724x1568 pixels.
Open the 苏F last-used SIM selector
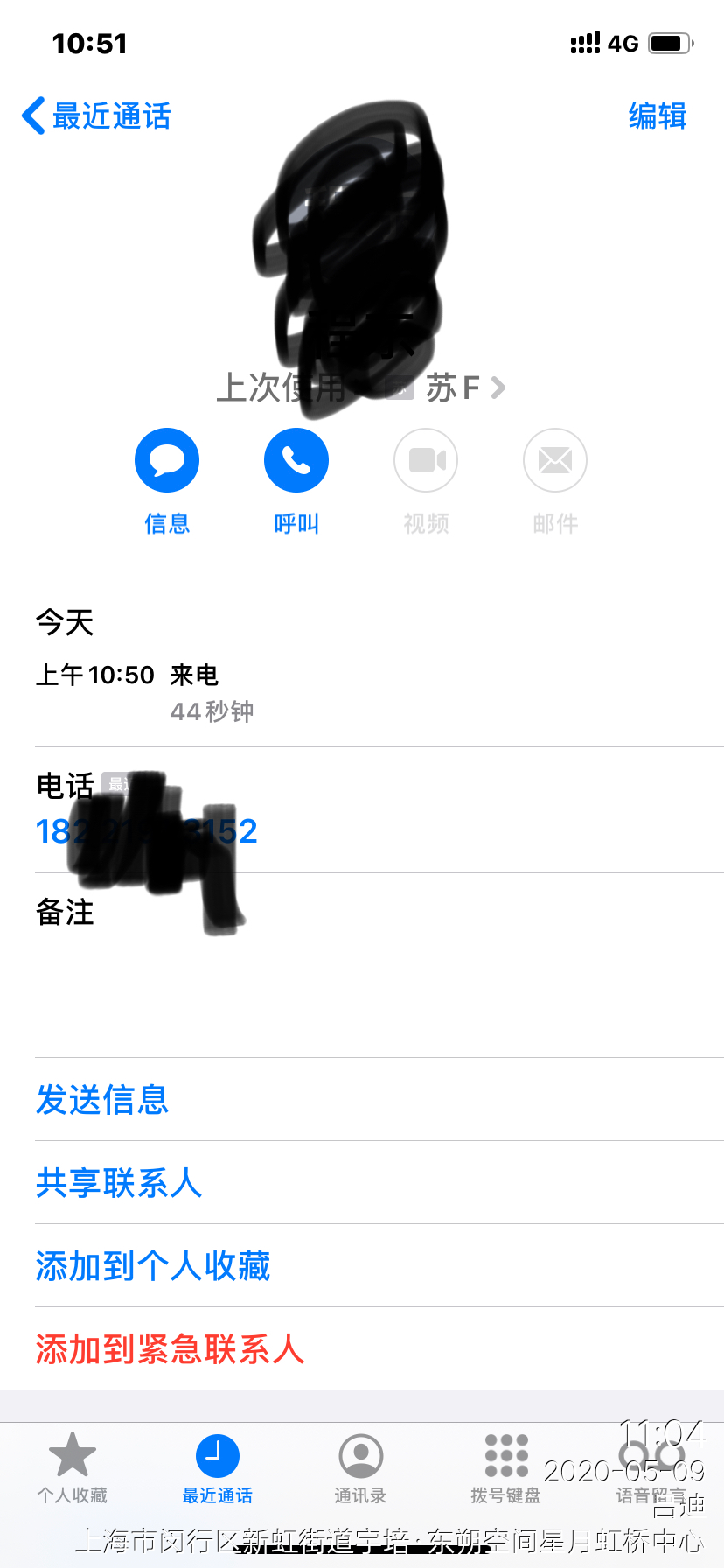click(463, 388)
